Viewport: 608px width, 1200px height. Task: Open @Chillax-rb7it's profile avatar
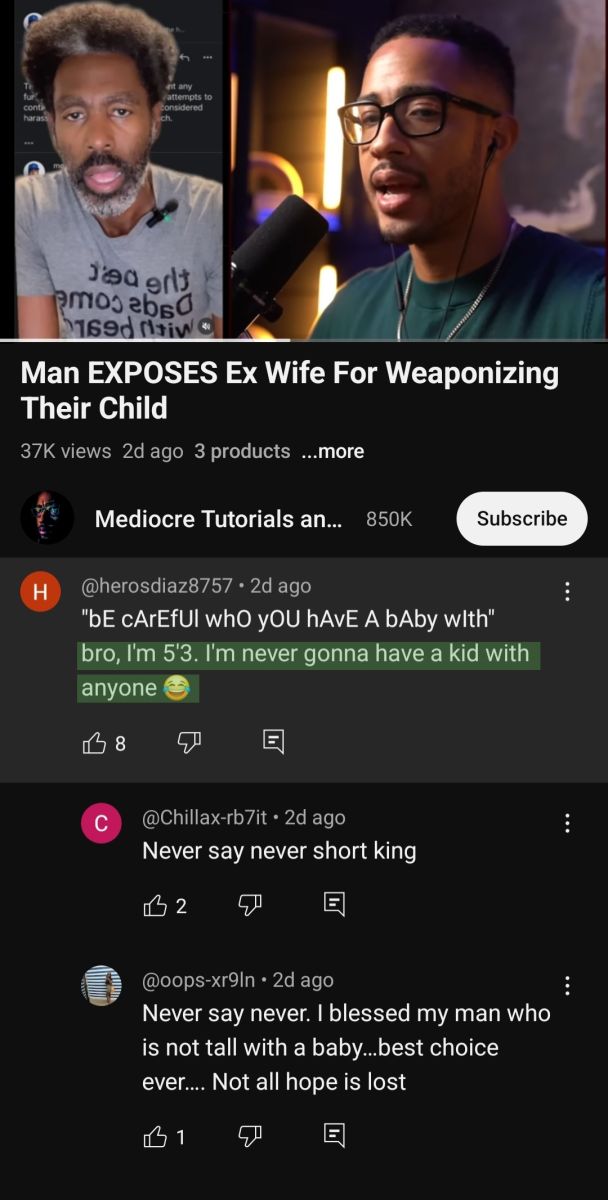pos(101,823)
